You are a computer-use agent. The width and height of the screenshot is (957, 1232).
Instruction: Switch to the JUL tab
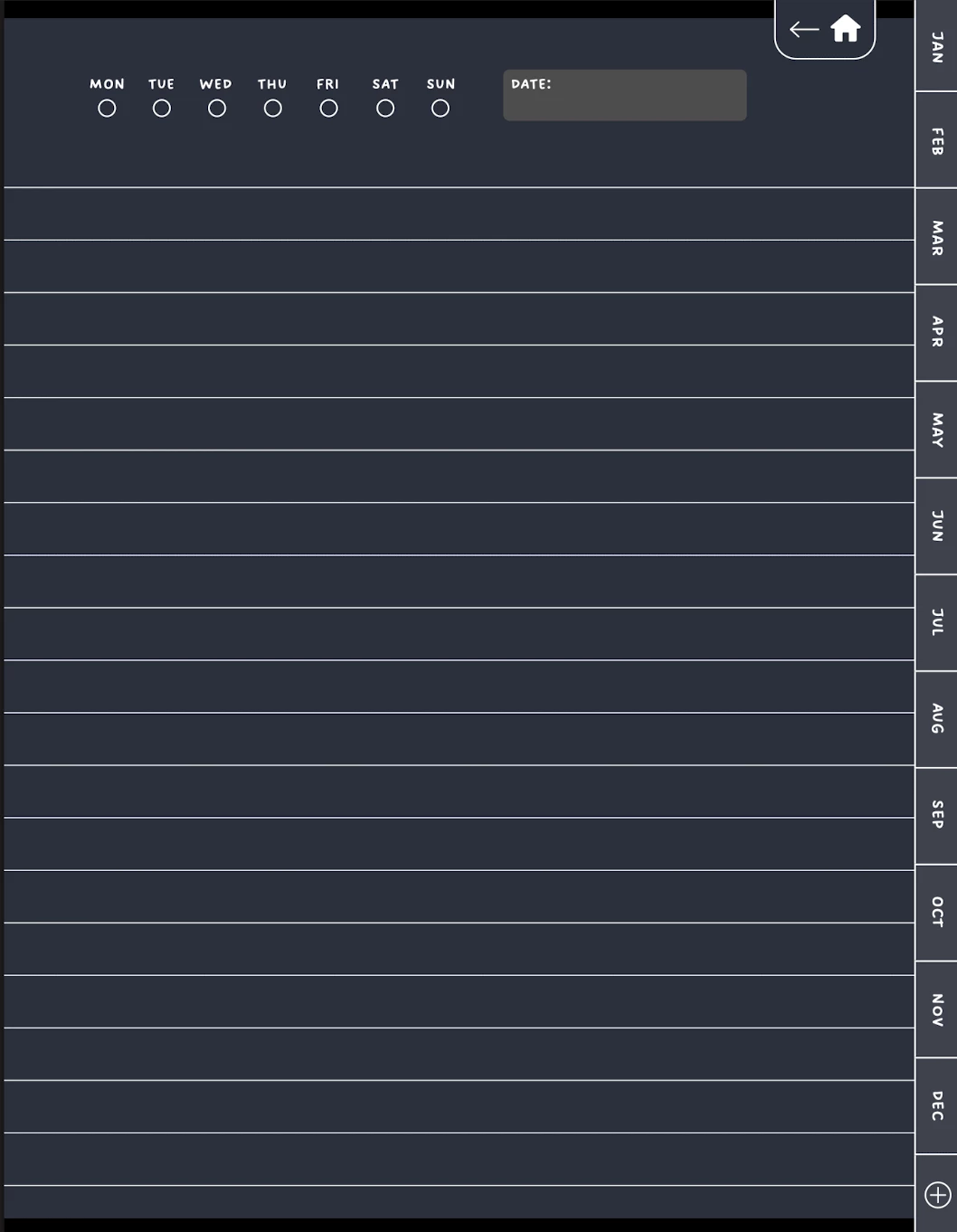[x=937, y=622]
